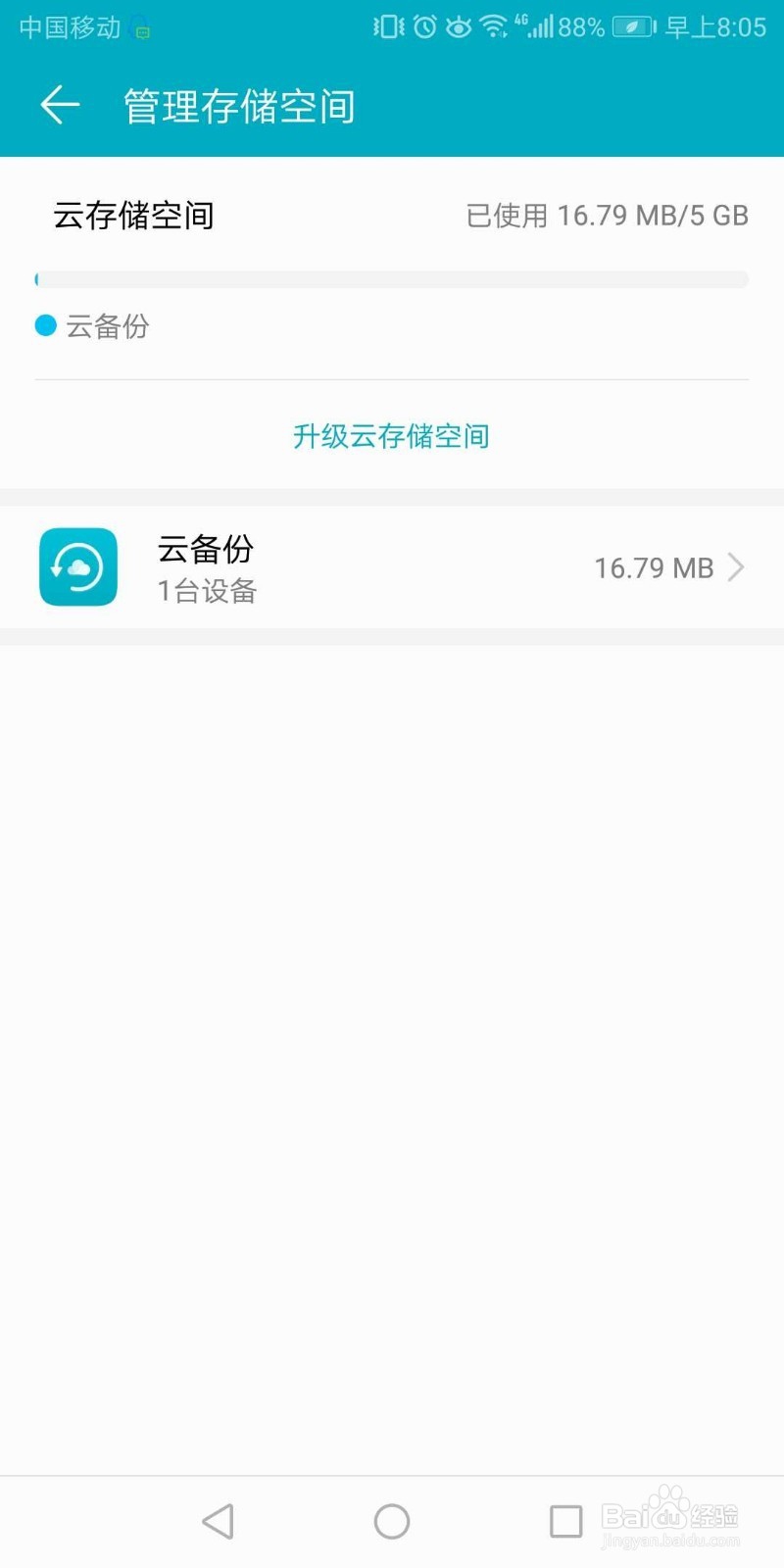Tap the back arrow in the title bar
The width and height of the screenshot is (784, 1568).
pos(59,104)
